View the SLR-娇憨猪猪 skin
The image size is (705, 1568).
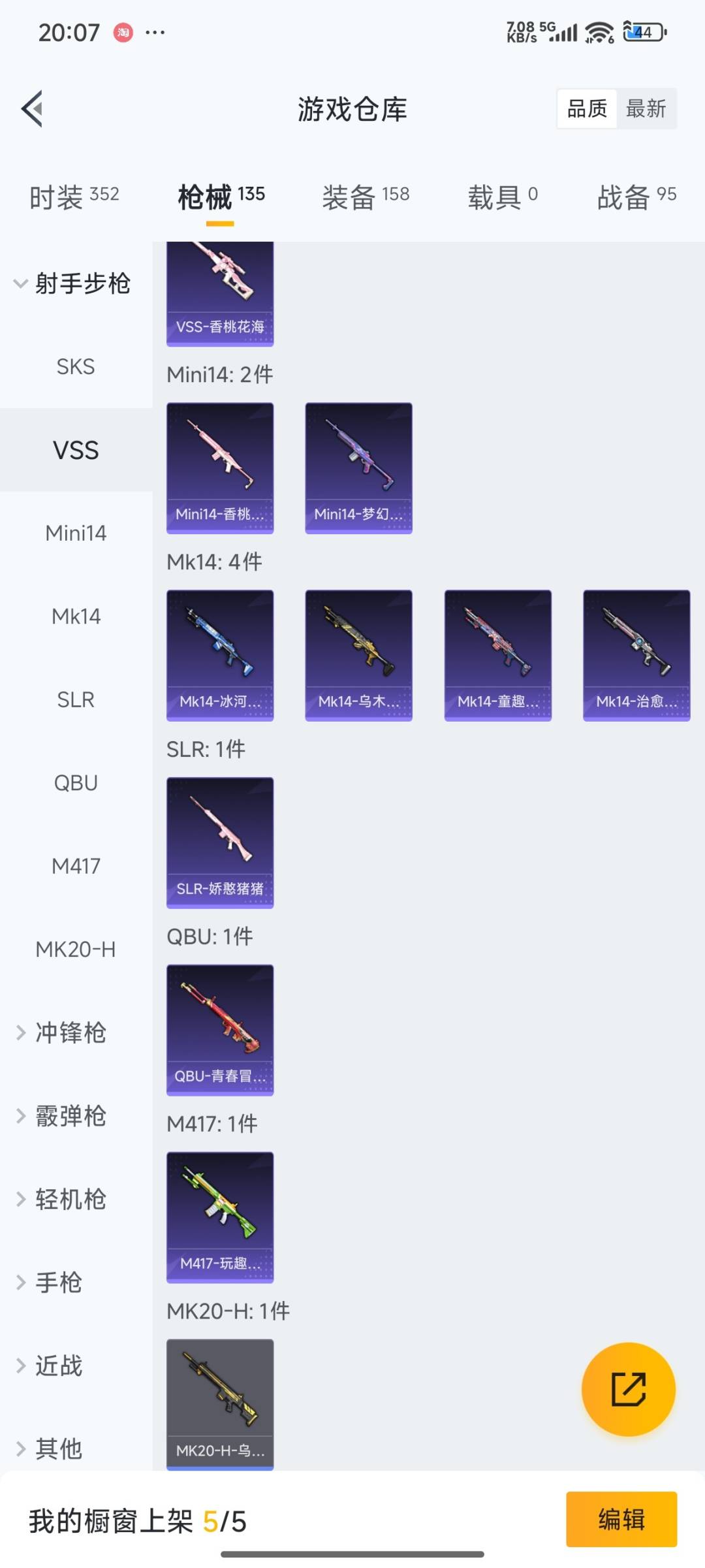pyautogui.click(x=220, y=842)
